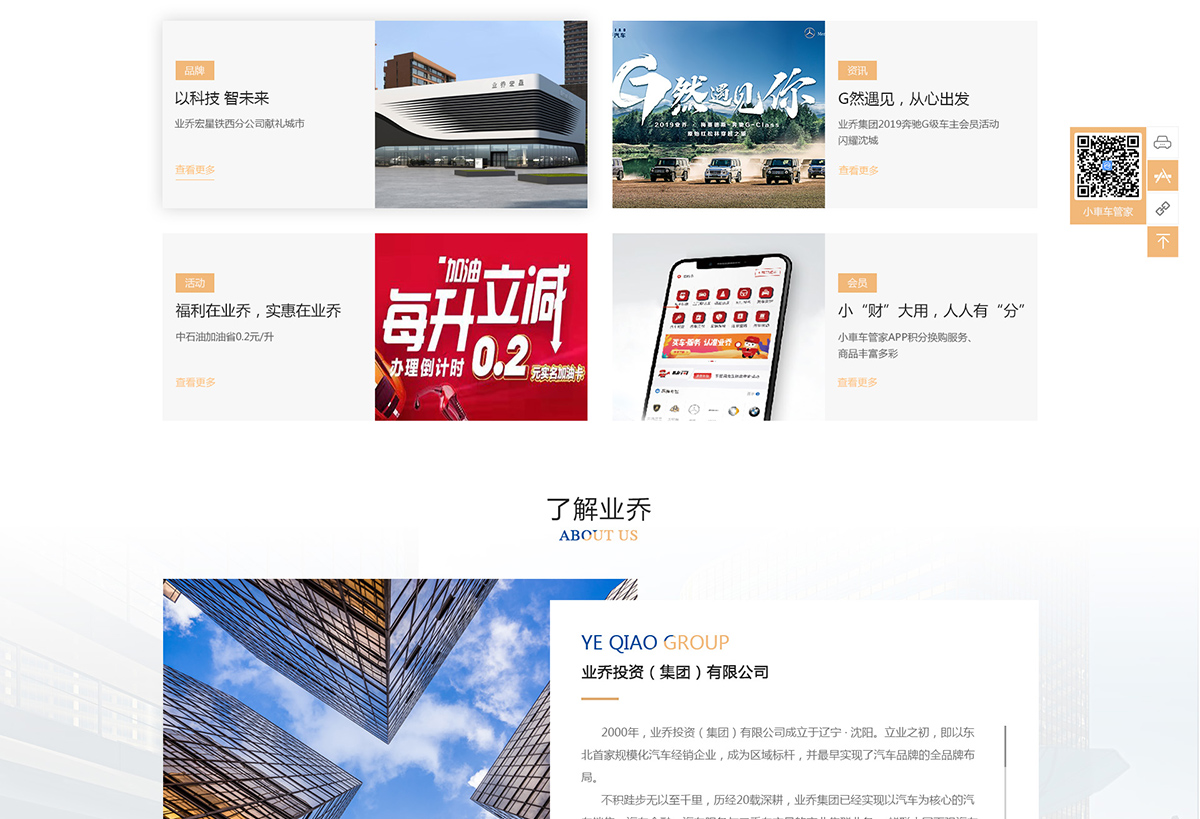
Task: Open the chain link icon in the side toolbar
Action: click(x=1162, y=209)
